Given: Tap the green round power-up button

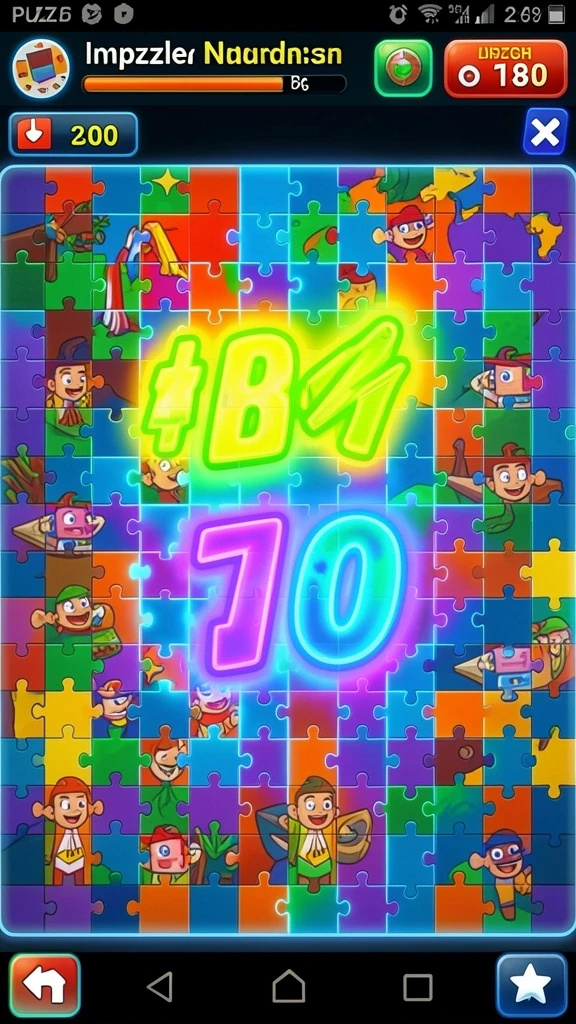Looking at the screenshot, I should [x=403, y=69].
